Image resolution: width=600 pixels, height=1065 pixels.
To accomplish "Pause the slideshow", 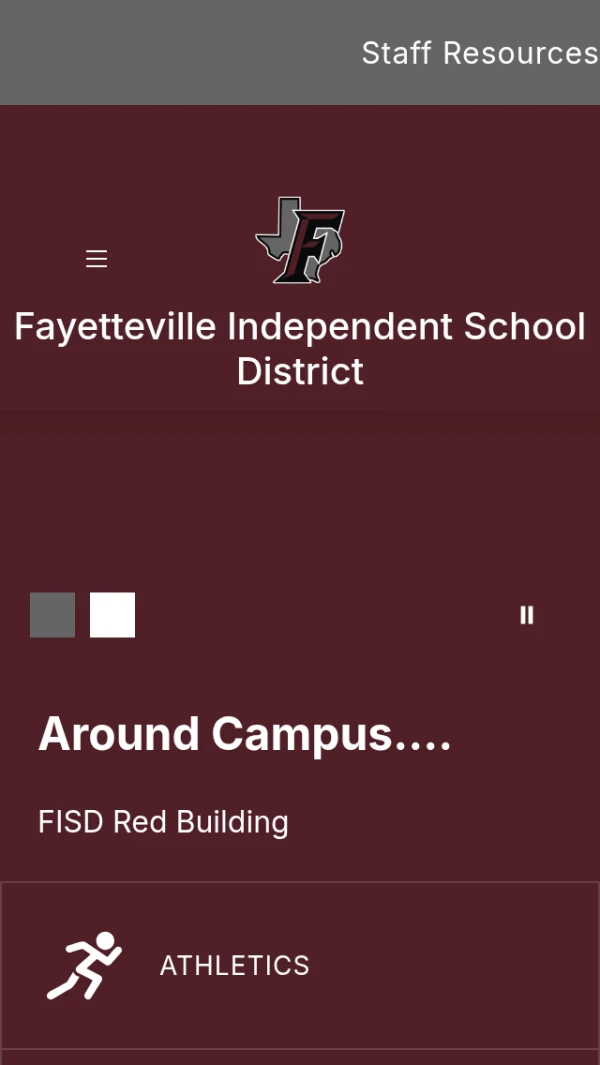I will 527,615.
